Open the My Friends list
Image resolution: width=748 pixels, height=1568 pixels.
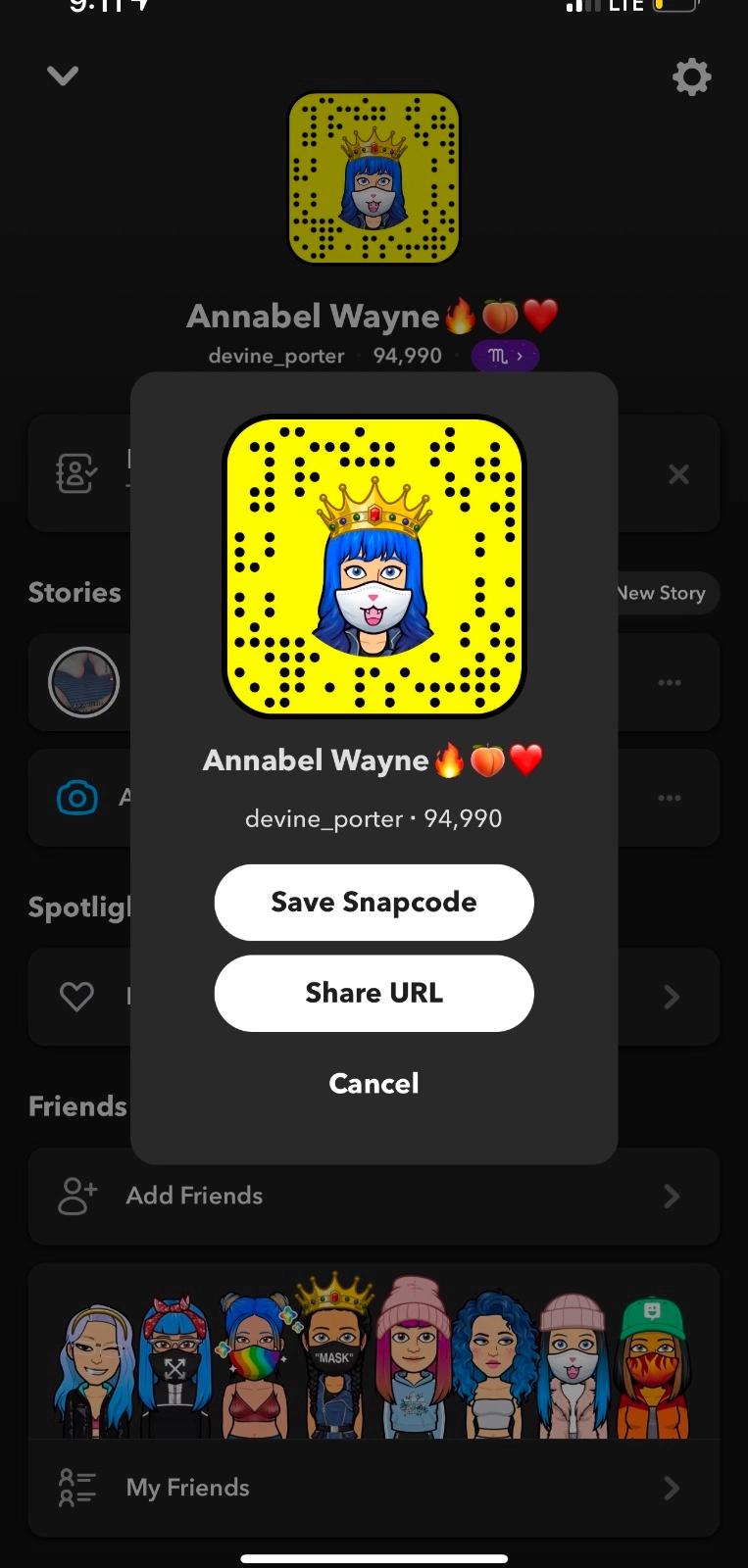(373, 1488)
